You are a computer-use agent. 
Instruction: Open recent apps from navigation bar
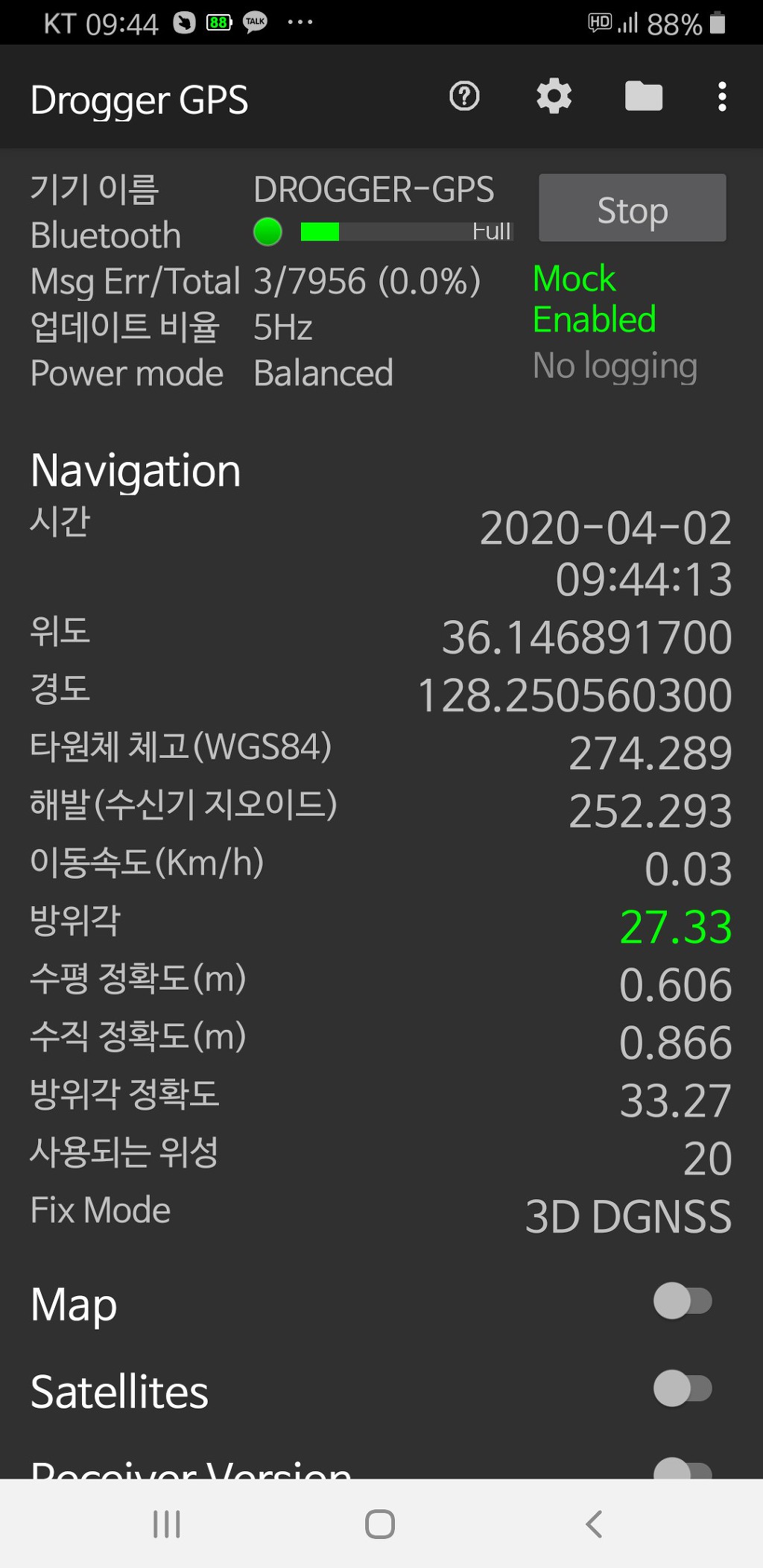tap(167, 1524)
